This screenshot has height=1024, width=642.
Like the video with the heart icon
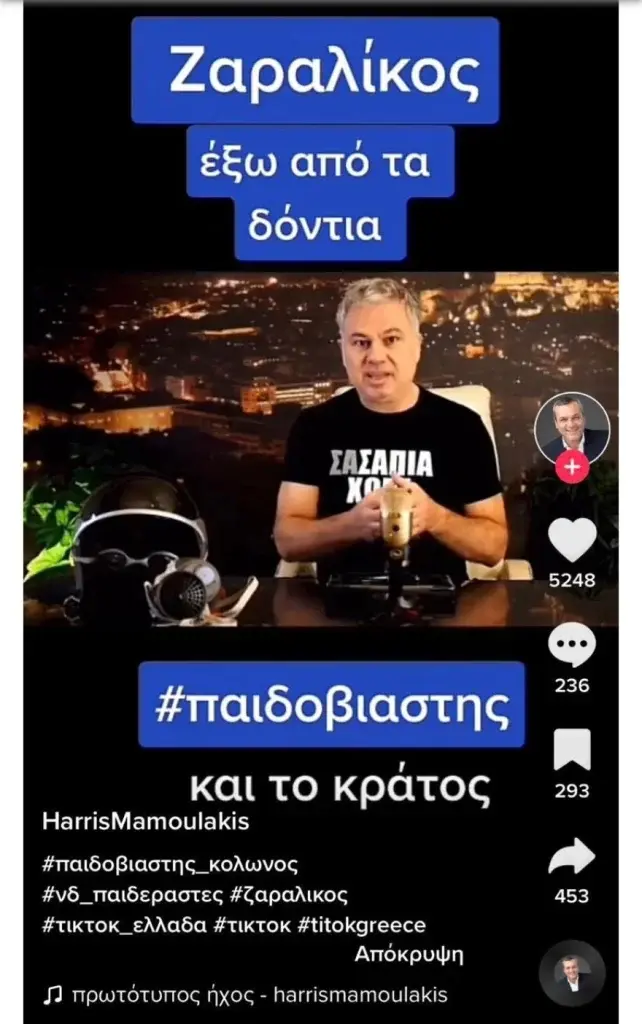click(572, 540)
